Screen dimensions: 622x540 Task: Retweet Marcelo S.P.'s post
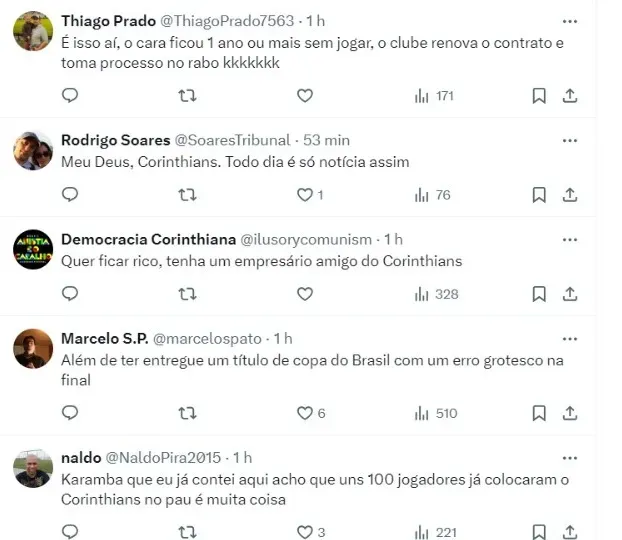pyautogui.click(x=187, y=413)
